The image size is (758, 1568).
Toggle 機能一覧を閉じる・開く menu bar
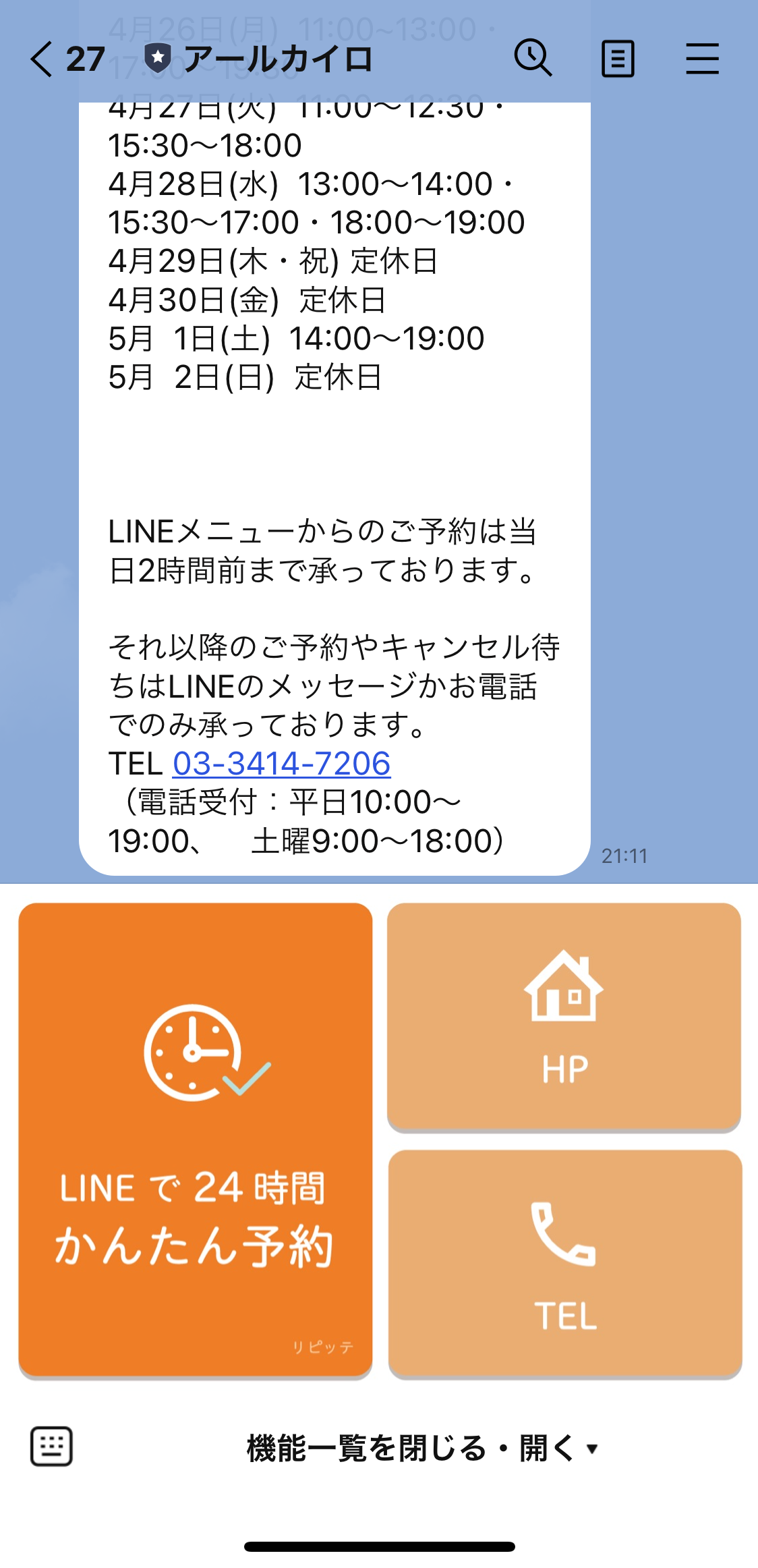(x=421, y=1448)
